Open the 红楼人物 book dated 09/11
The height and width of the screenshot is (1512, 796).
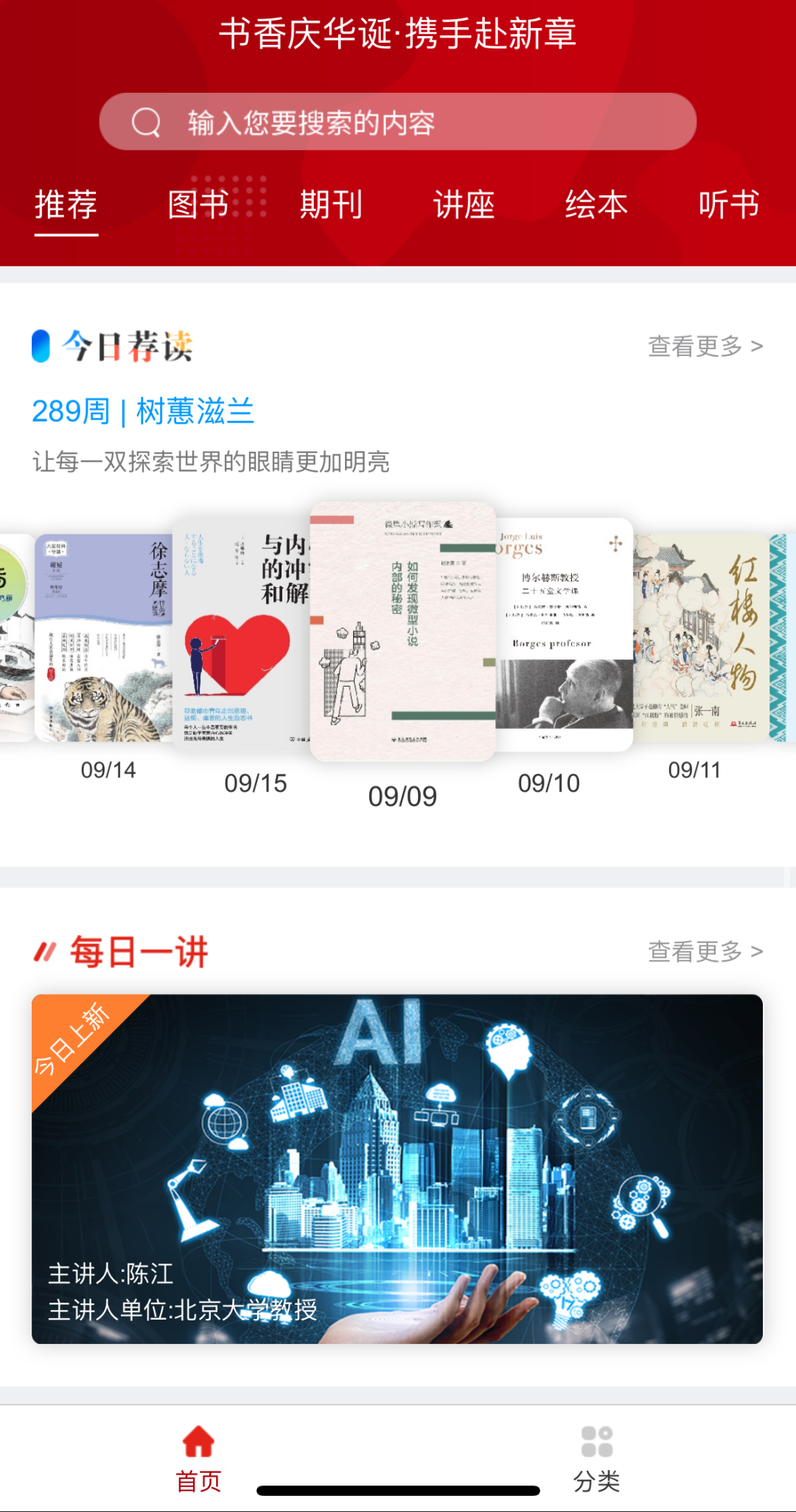700,638
